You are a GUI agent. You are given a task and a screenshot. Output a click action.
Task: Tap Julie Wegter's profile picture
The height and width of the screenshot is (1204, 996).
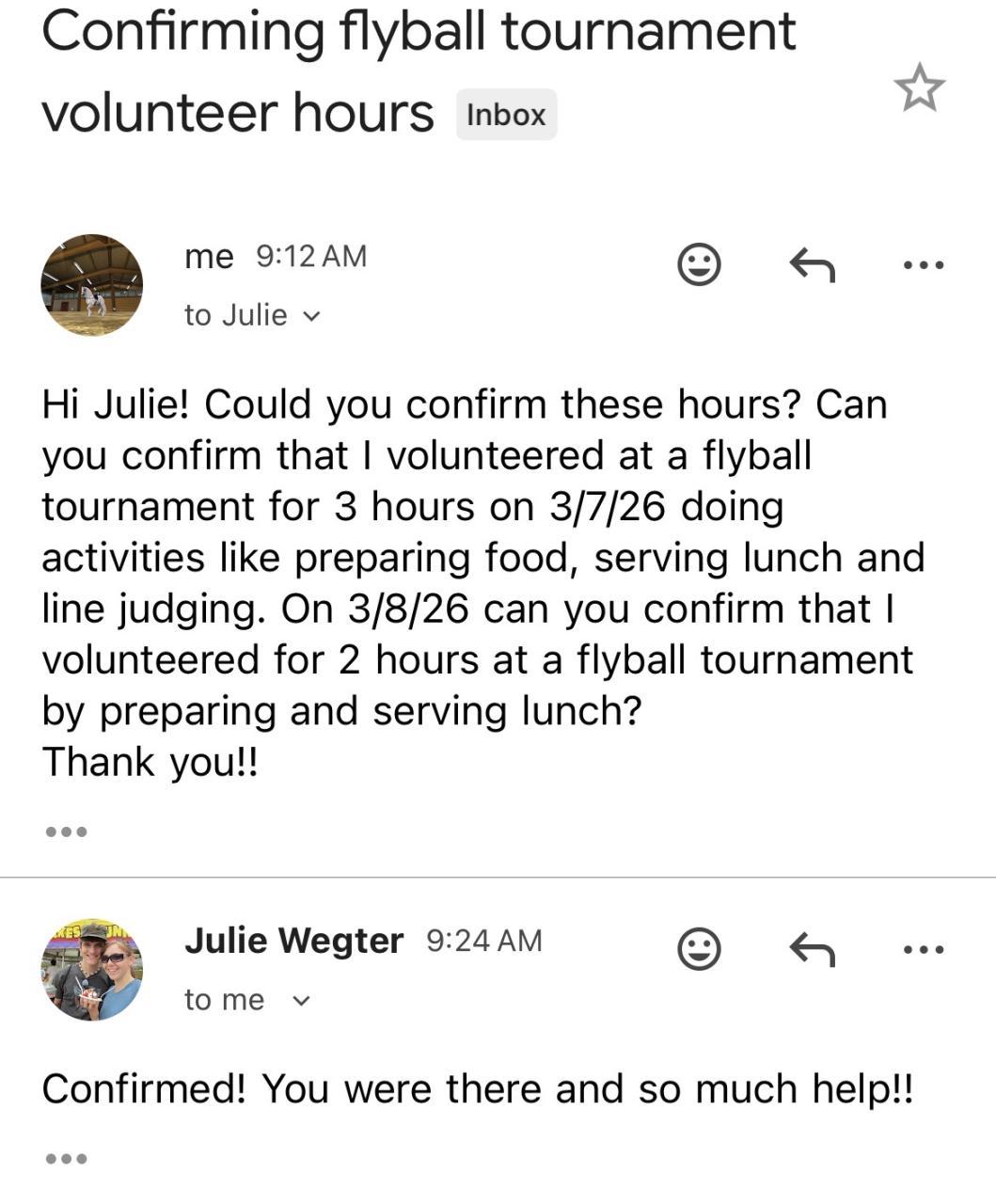(92, 970)
